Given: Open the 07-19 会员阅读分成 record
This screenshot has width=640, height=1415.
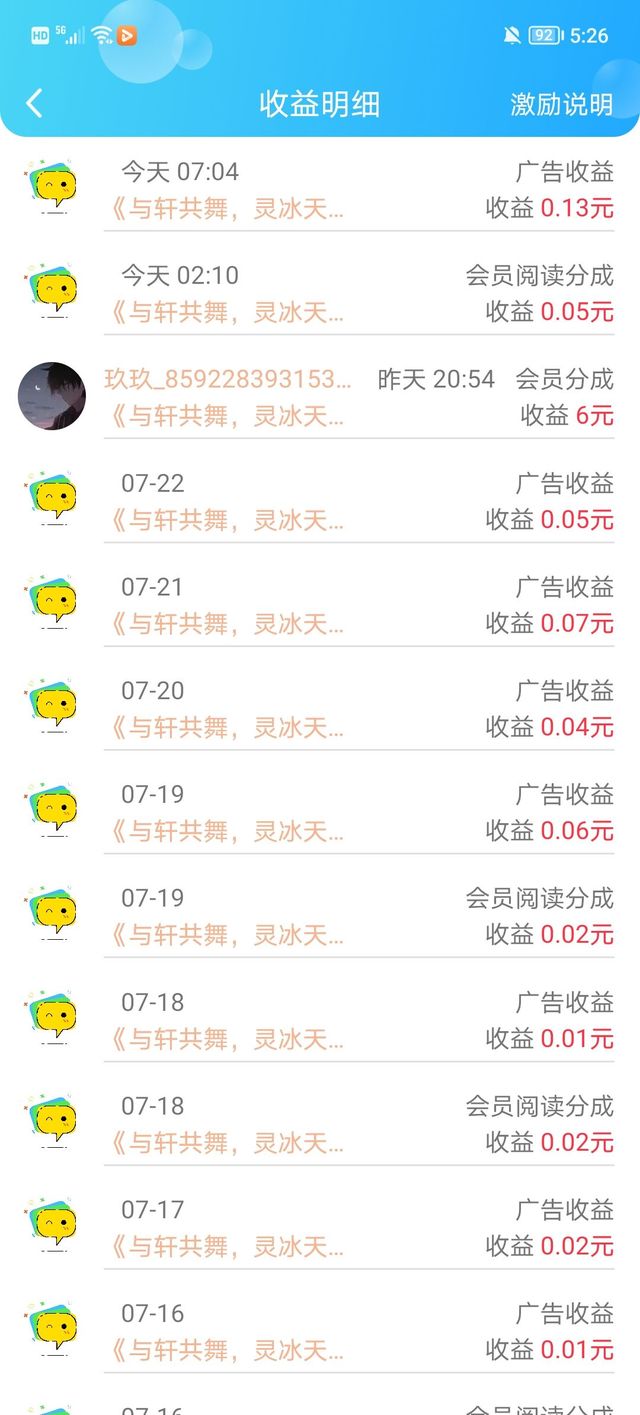Looking at the screenshot, I should pos(358,918).
